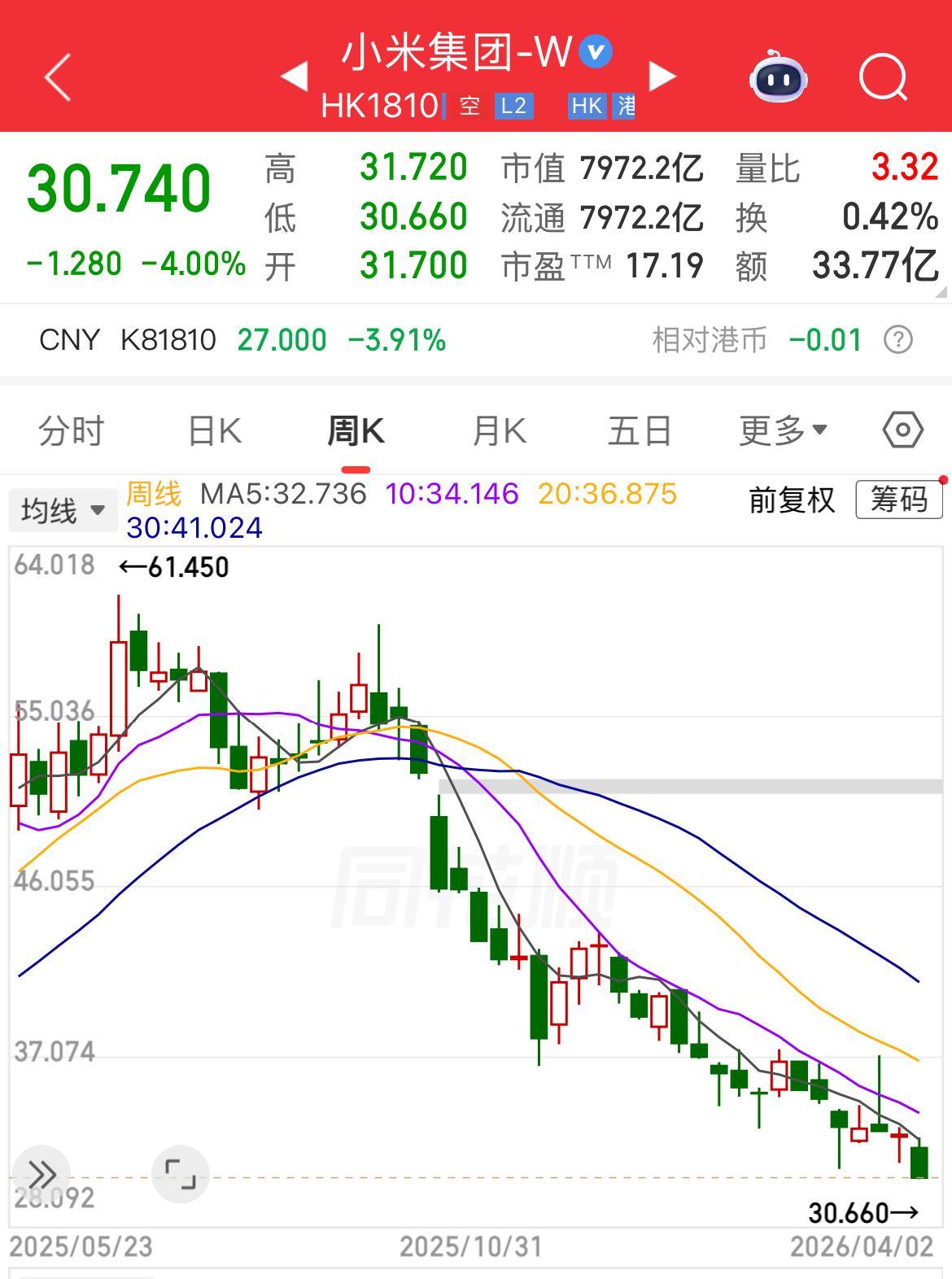The width and height of the screenshot is (952, 1279).
Task: Toggle the 筹码 chip distribution overlay
Action: (898, 502)
